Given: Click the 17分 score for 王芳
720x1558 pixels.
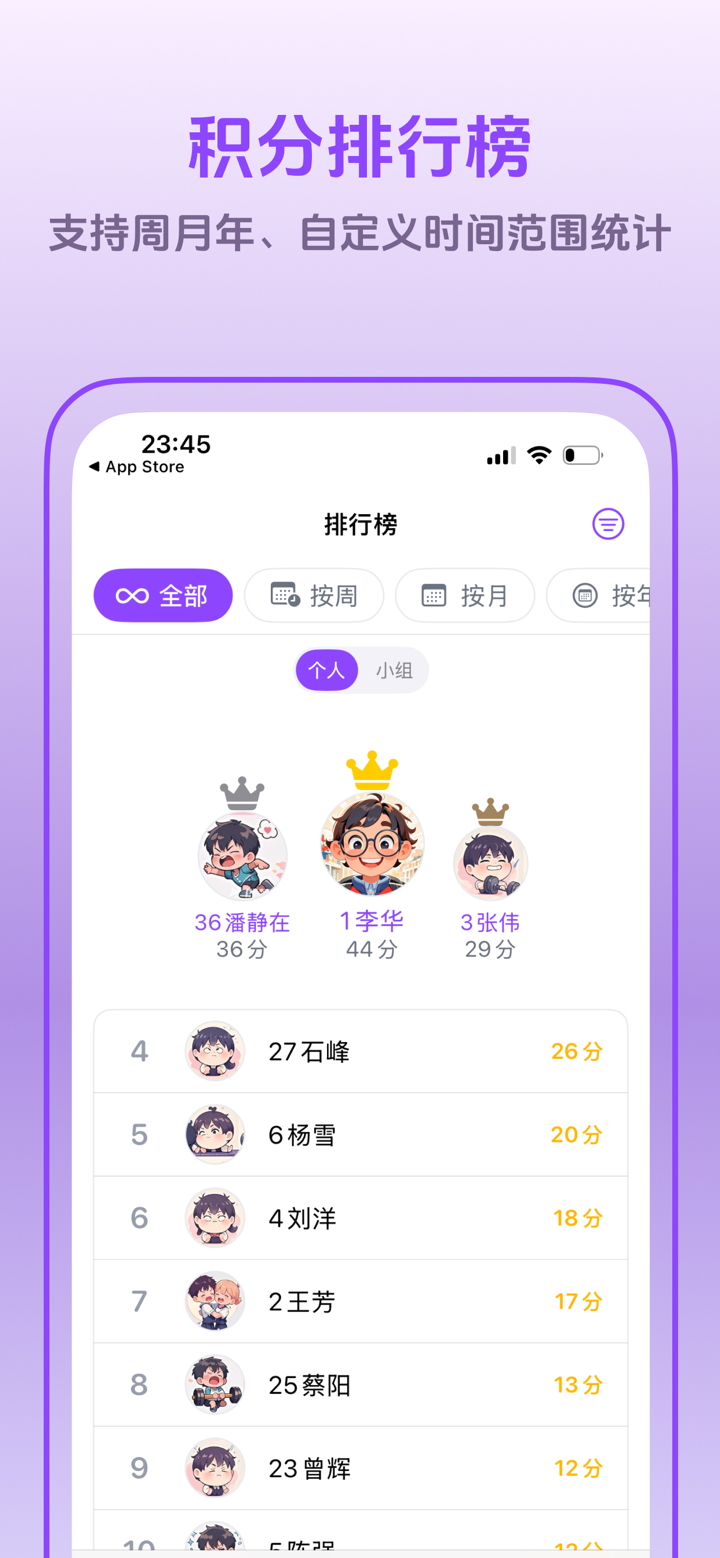Looking at the screenshot, I should click(x=577, y=1301).
